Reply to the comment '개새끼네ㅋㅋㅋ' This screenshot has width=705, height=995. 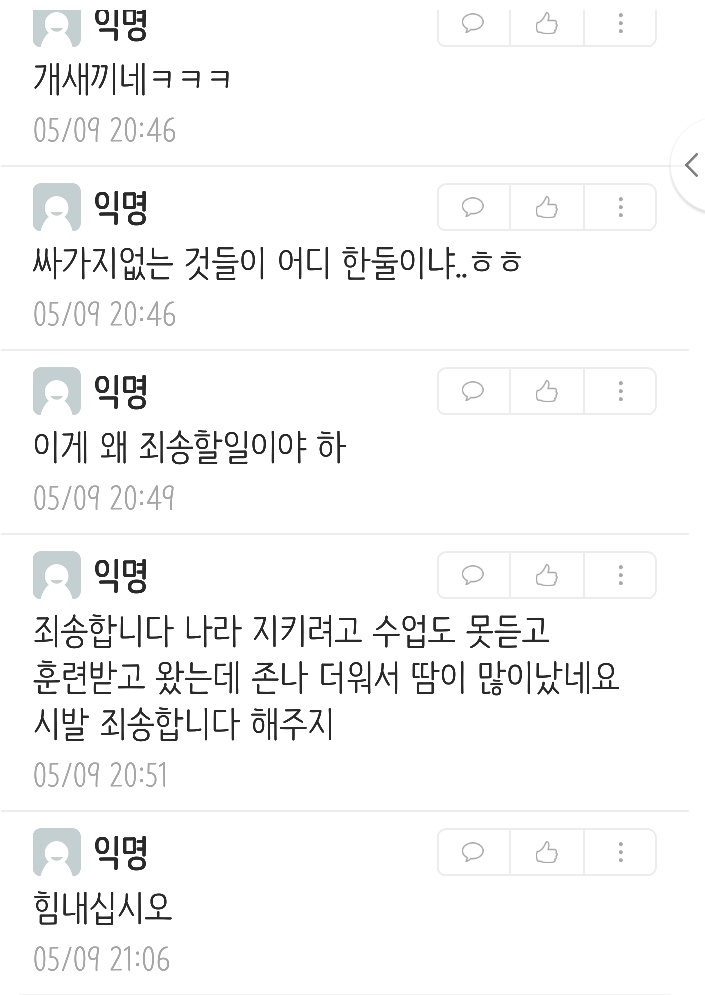pyautogui.click(x=474, y=25)
